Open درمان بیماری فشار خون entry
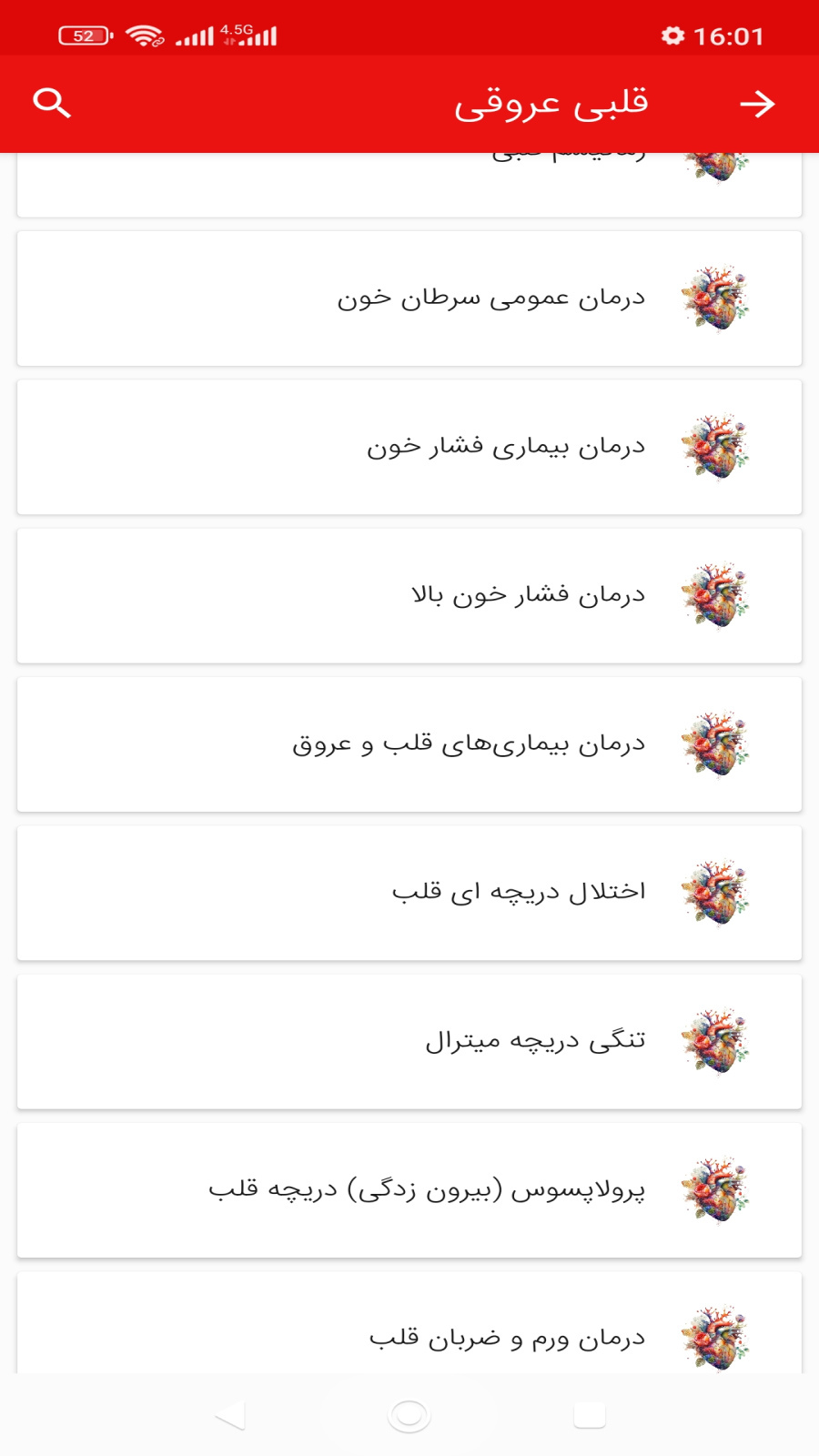This screenshot has width=819, height=1456. (x=409, y=447)
